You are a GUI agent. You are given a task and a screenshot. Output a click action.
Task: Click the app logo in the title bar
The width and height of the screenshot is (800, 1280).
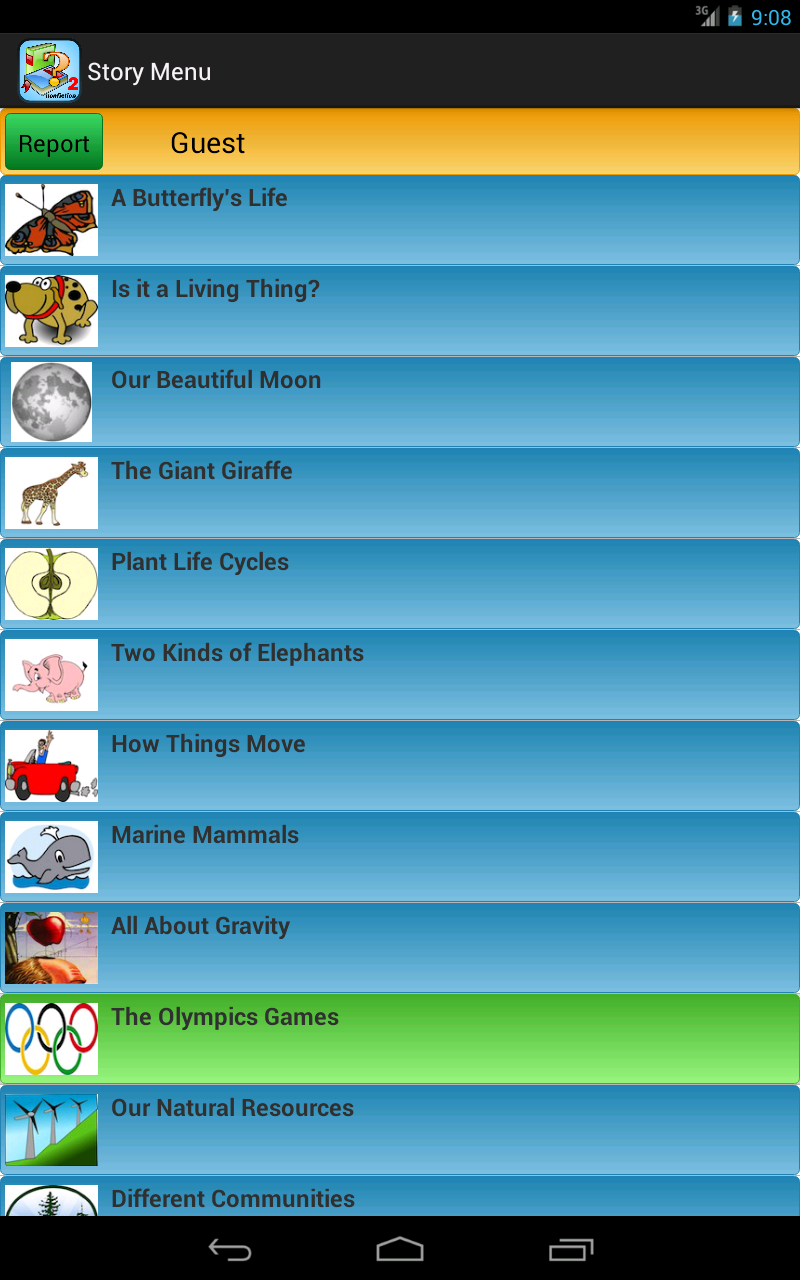(x=45, y=70)
